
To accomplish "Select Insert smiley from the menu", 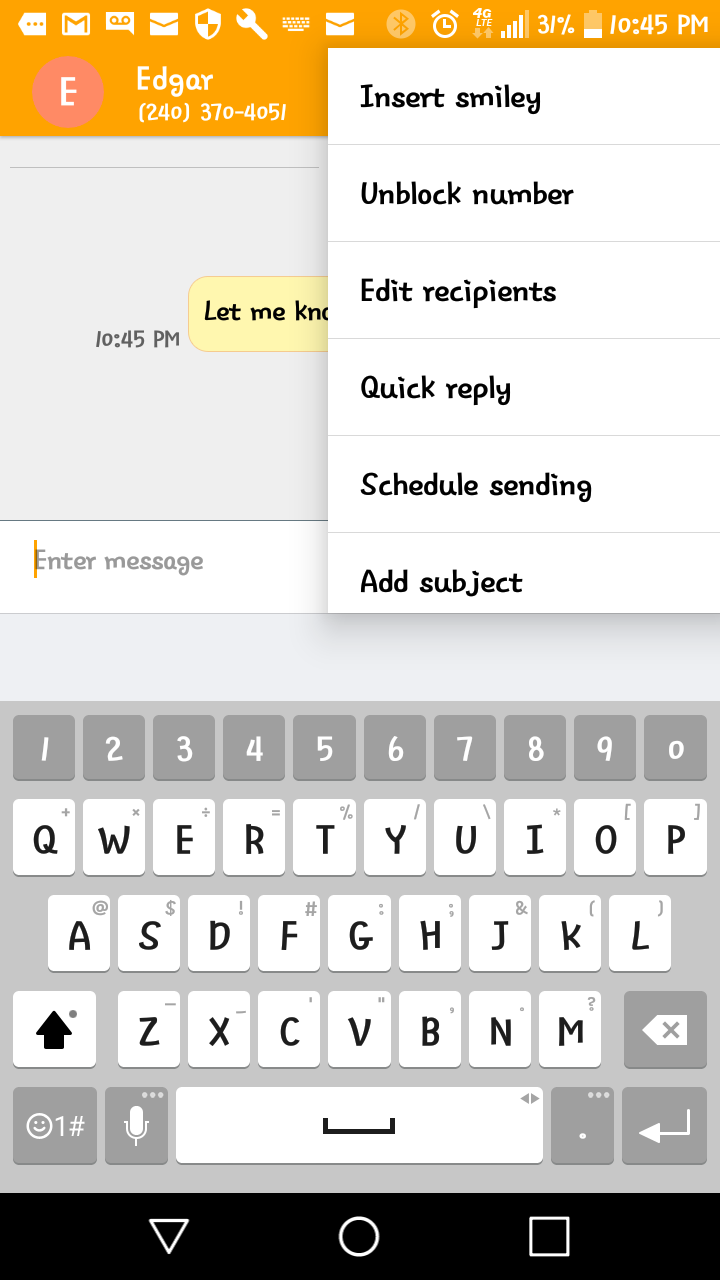I will pos(524,97).
